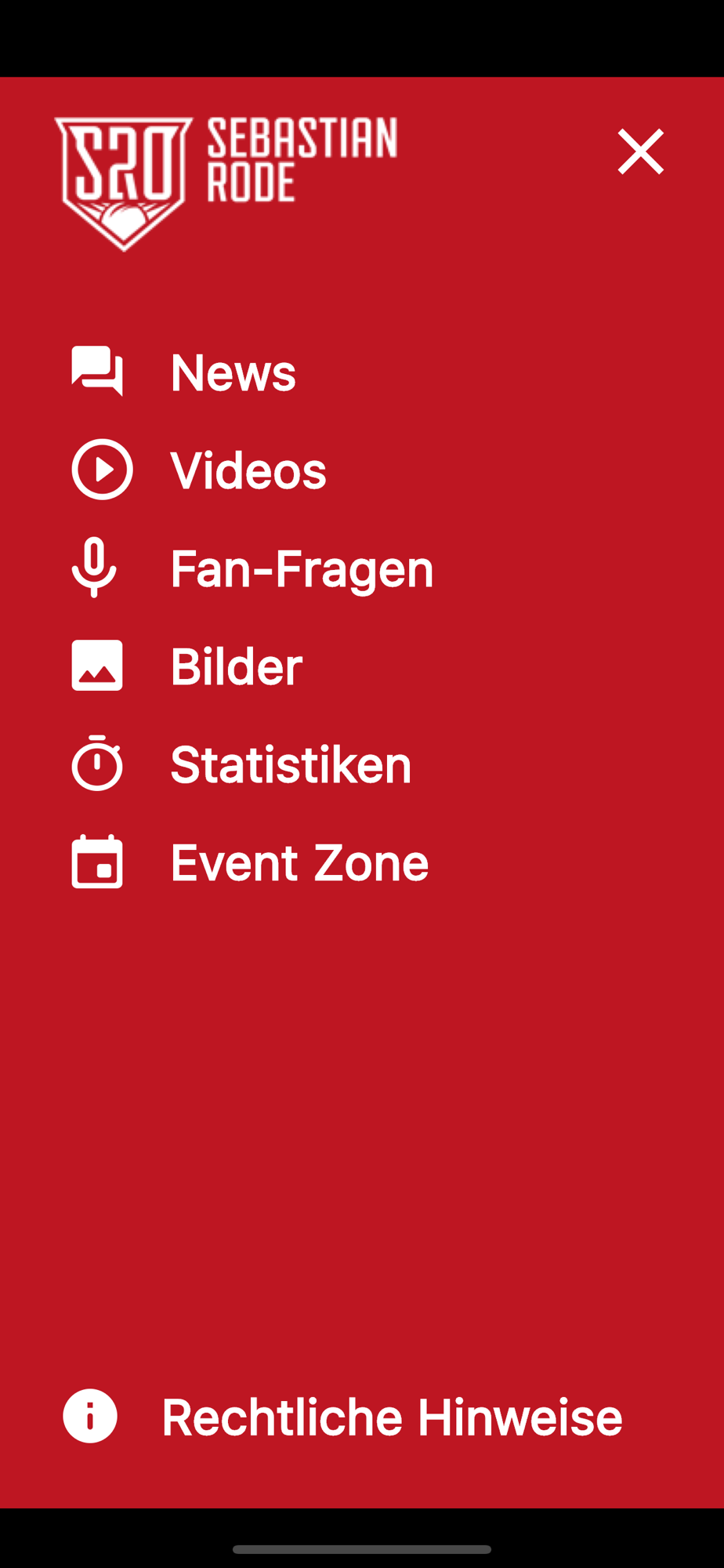Close the navigation menu
Image resolution: width=724 pixels, height=1568 pixels.
click(x=640, y=151)
